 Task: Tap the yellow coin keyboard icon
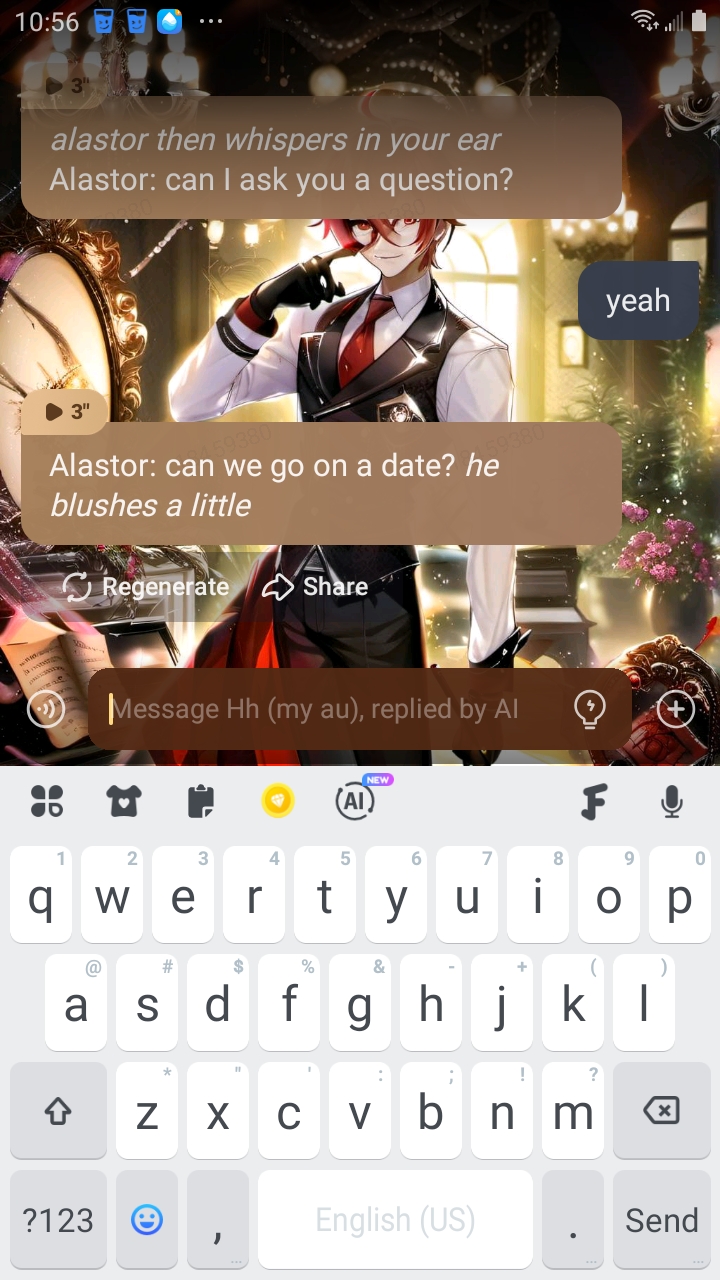(x=278, y=800)
